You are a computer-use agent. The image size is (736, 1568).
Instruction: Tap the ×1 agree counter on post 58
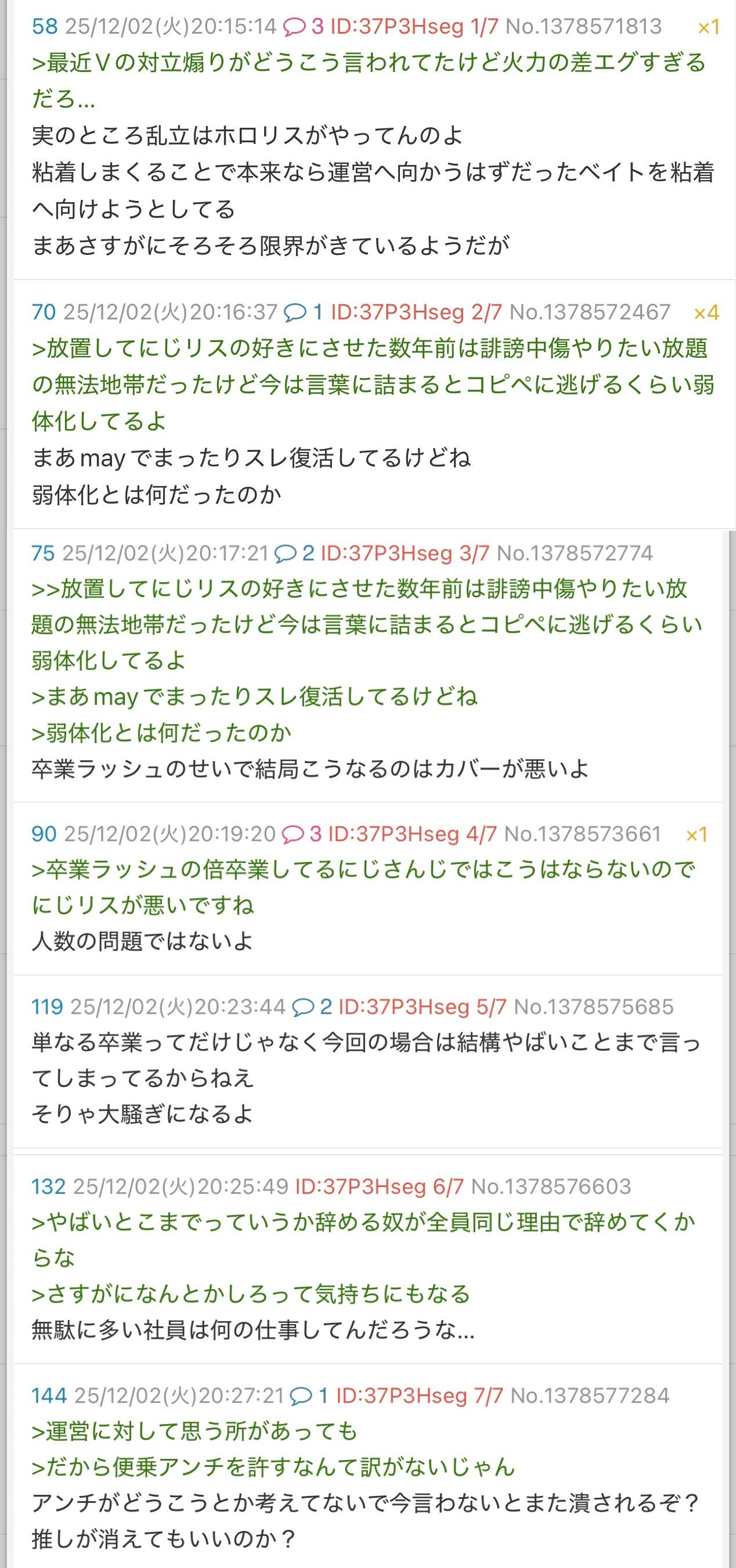[708, 27]
